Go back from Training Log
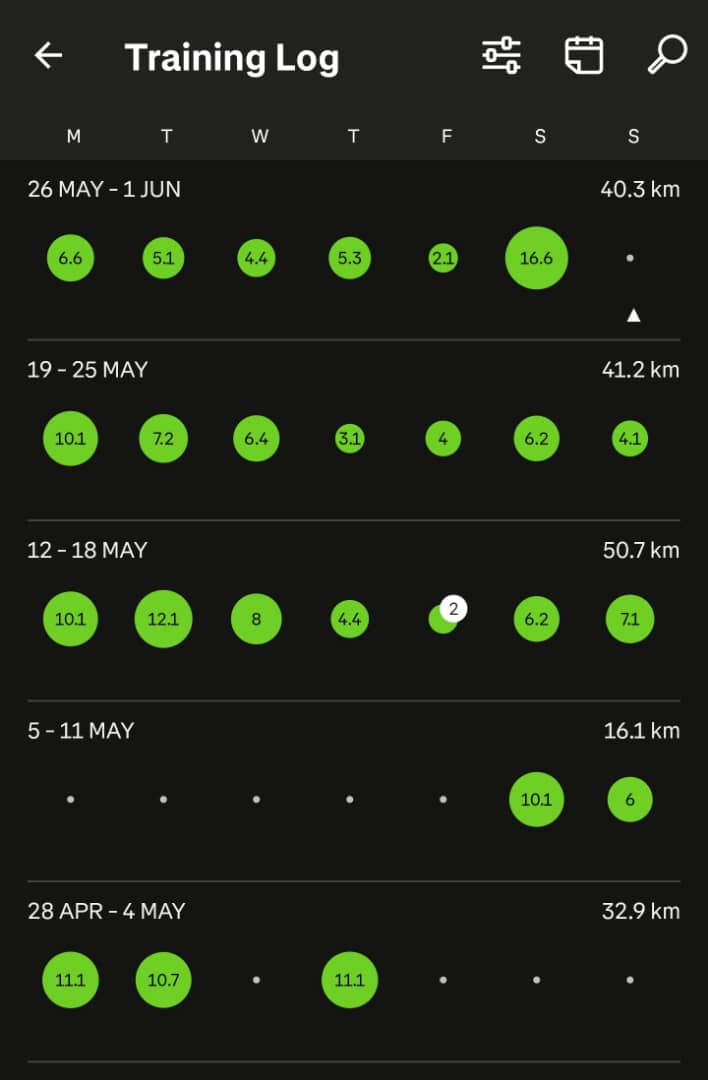 point(48,56)
